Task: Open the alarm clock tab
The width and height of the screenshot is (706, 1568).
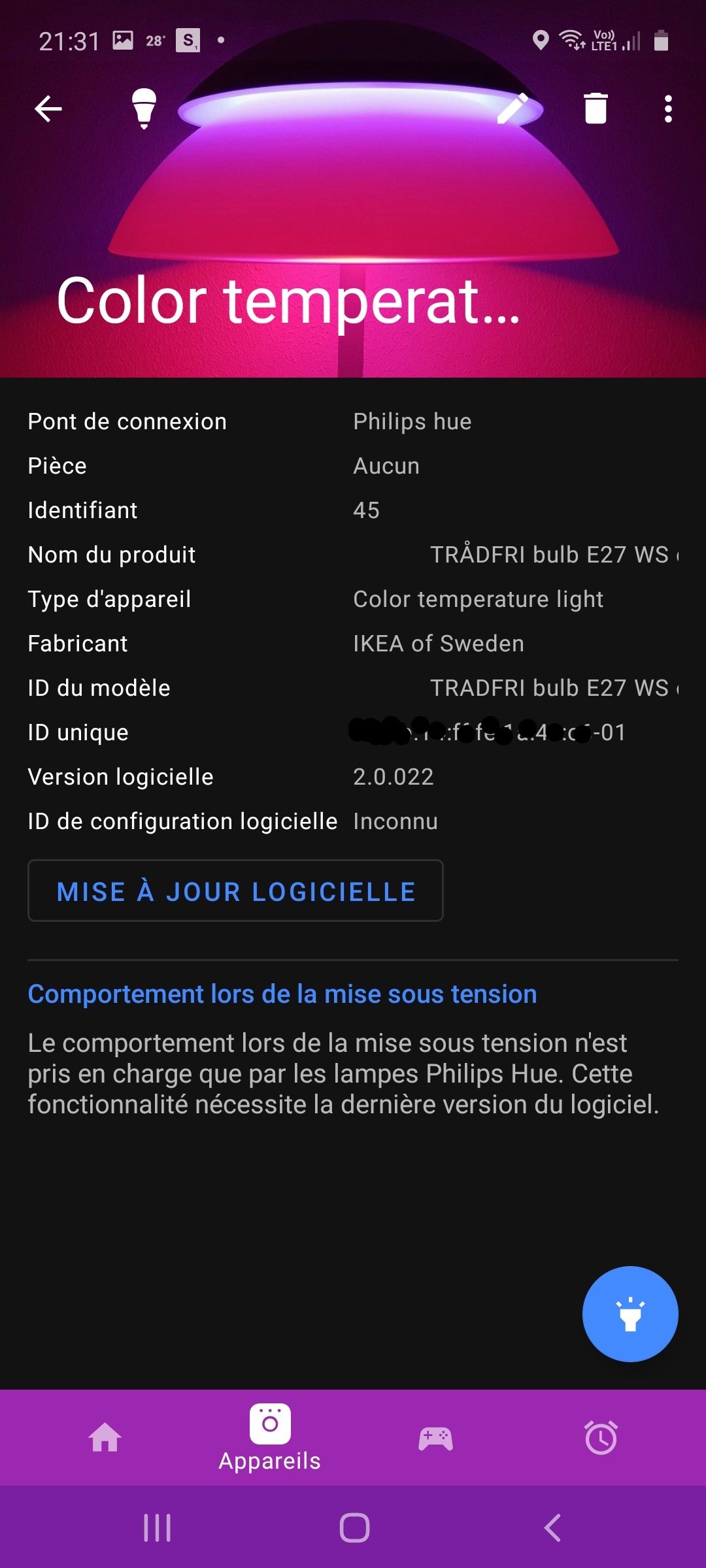Action: point(601,1437)
